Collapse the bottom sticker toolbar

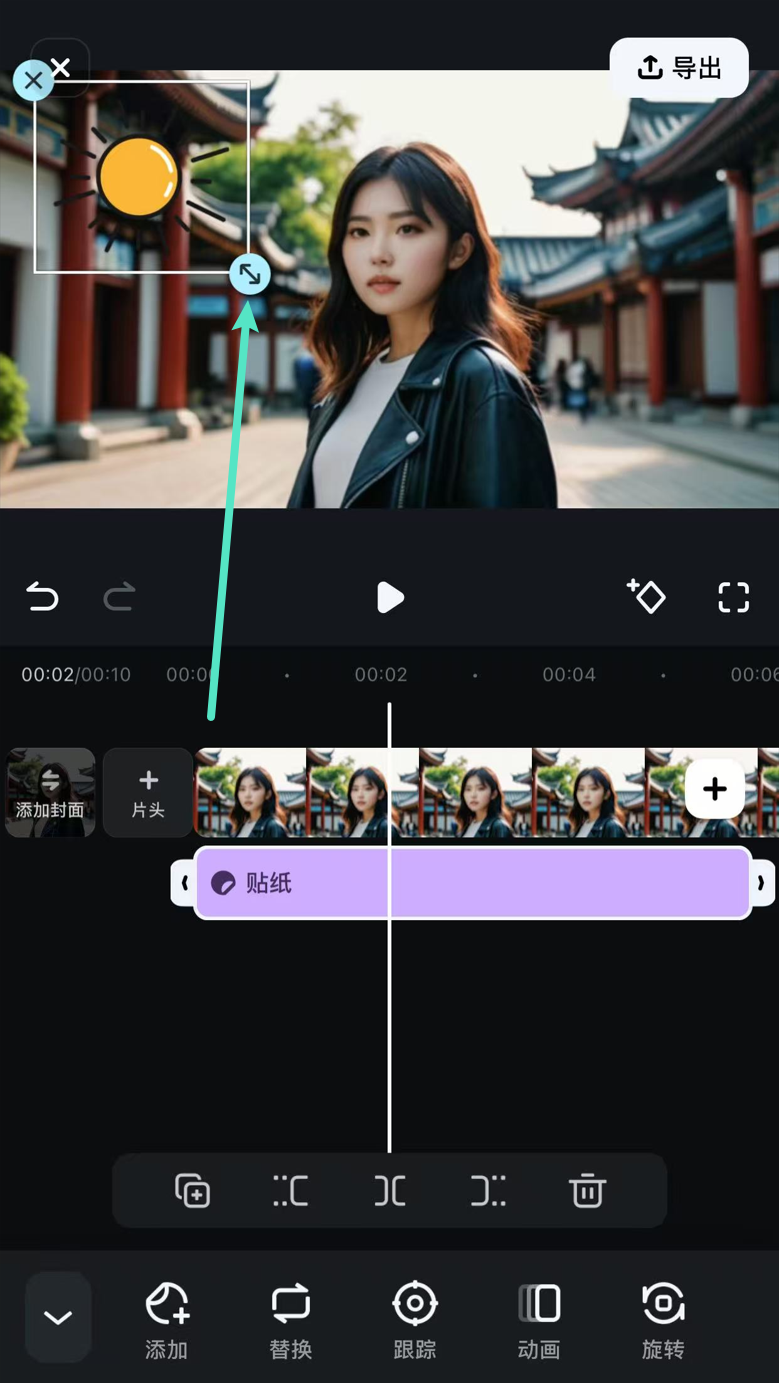click(57, 1316)
